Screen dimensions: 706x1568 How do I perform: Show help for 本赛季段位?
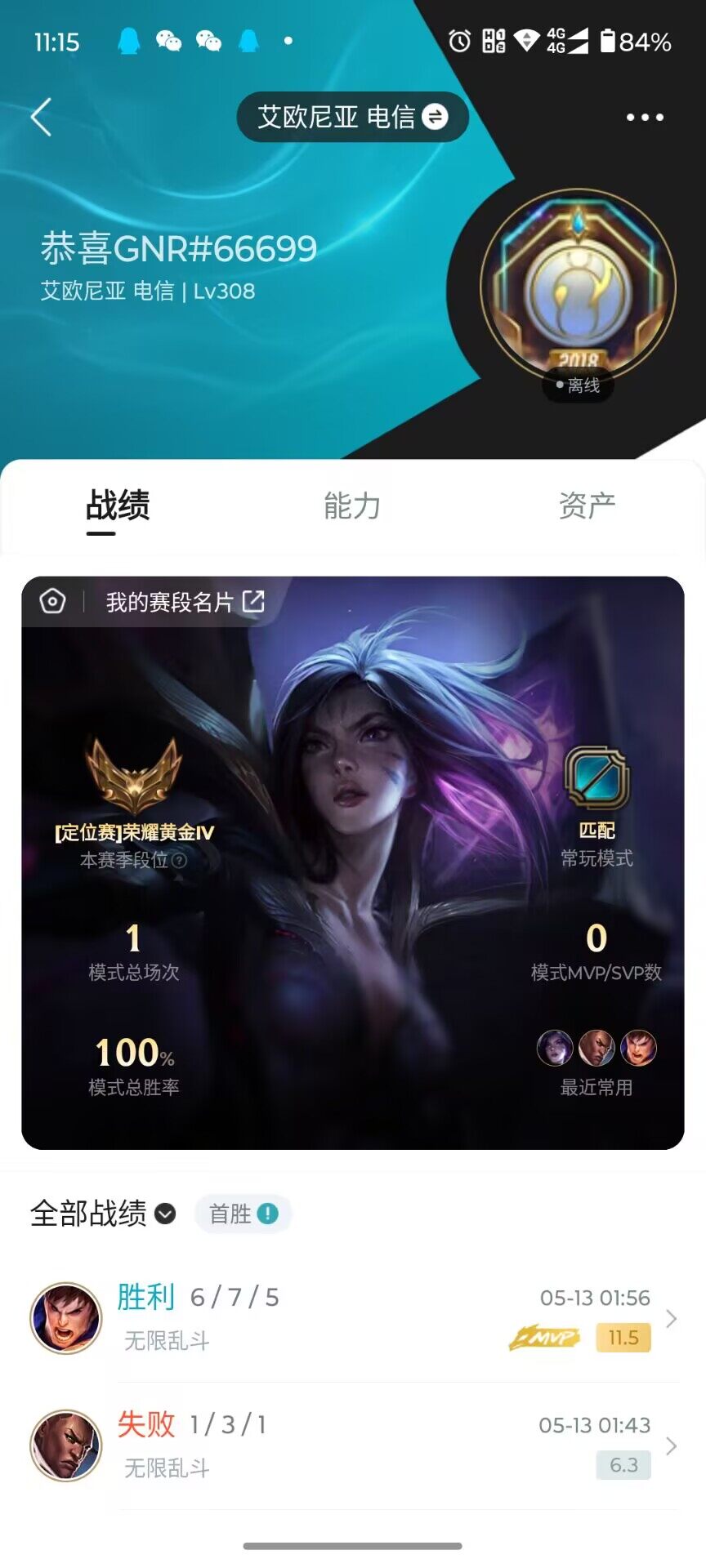(x=180, y=861)
